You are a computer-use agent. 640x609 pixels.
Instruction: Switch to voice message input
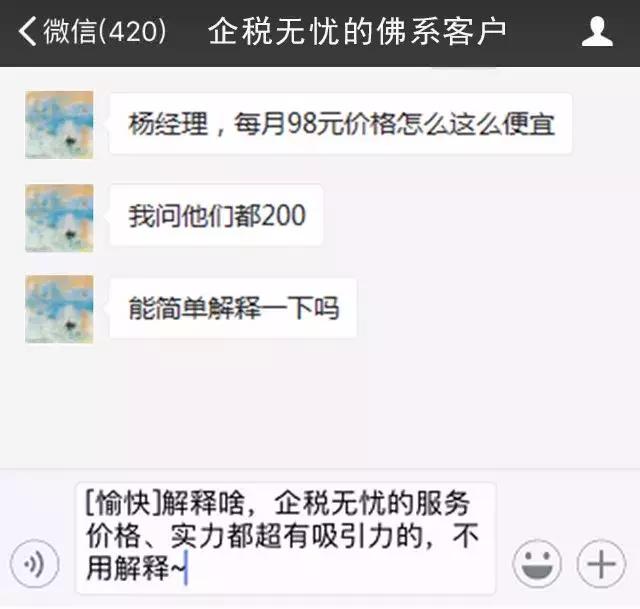[35, 565]
